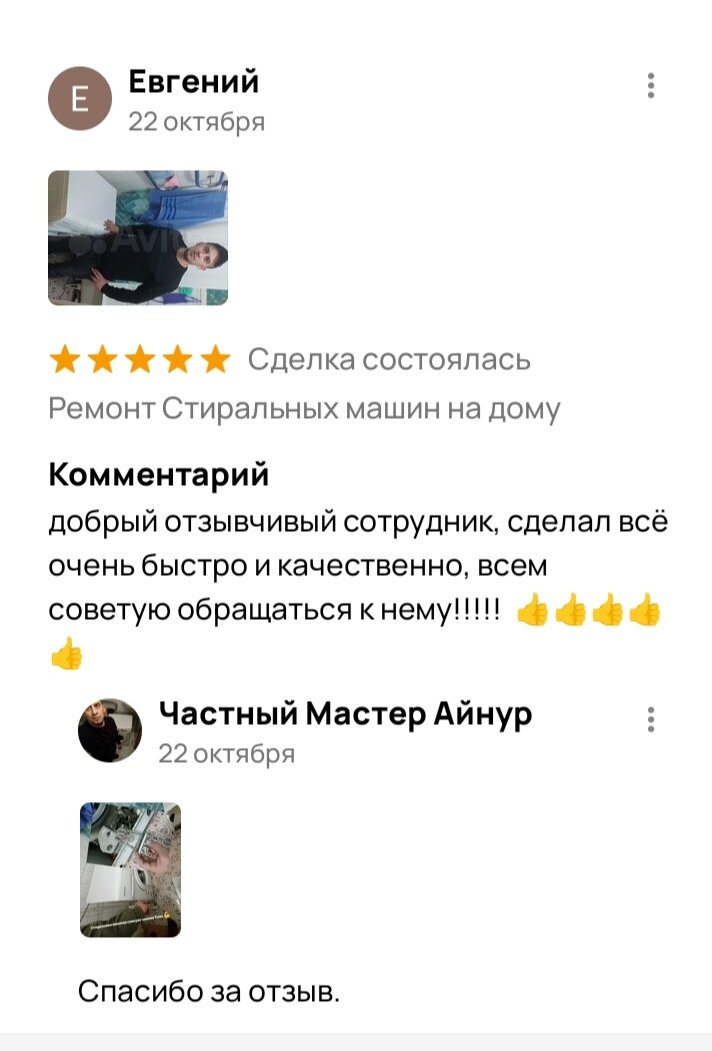This screenshot has height=1051, width=712.
Task: View the photo attached to Евгений's review
Action: tap(138, 238)
